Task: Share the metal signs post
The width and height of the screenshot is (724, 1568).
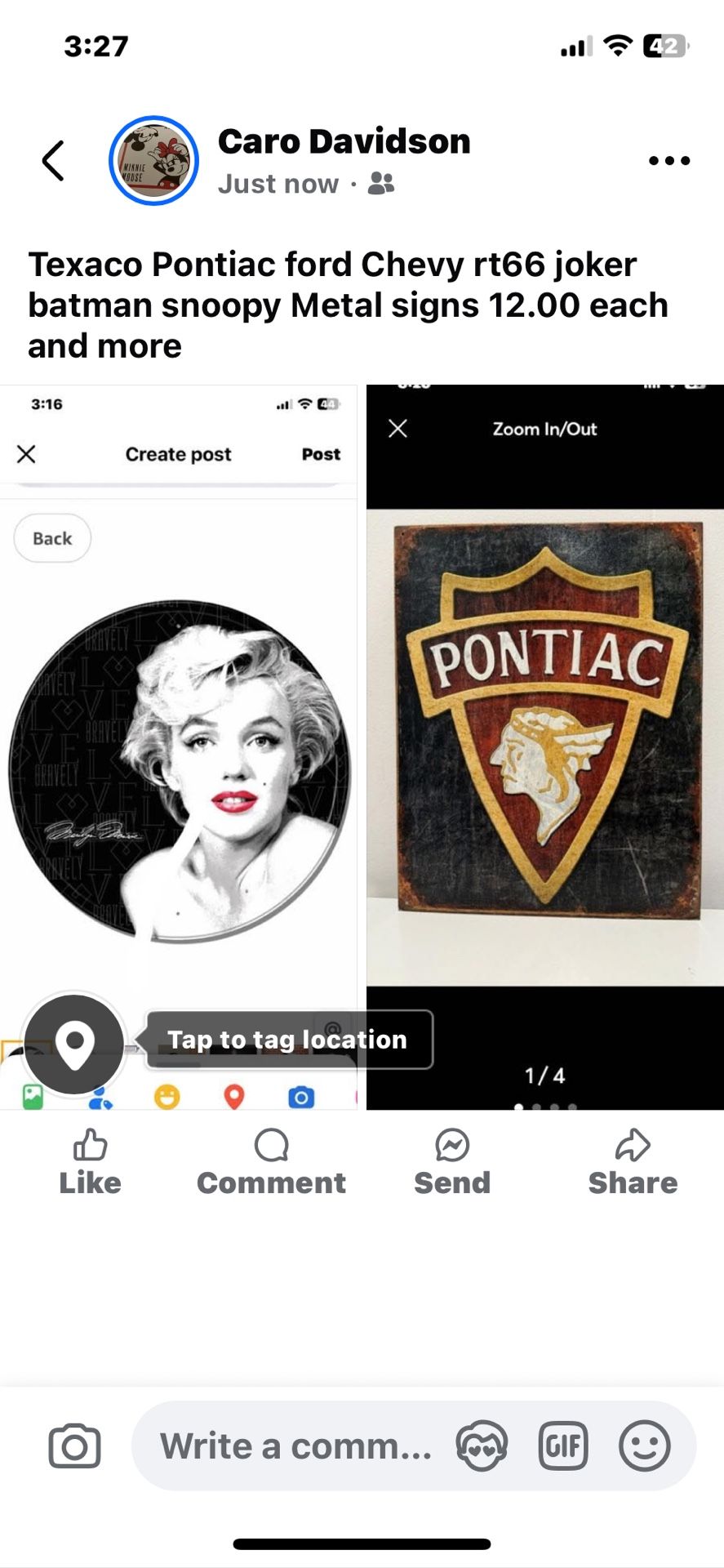Action: 633,1163
